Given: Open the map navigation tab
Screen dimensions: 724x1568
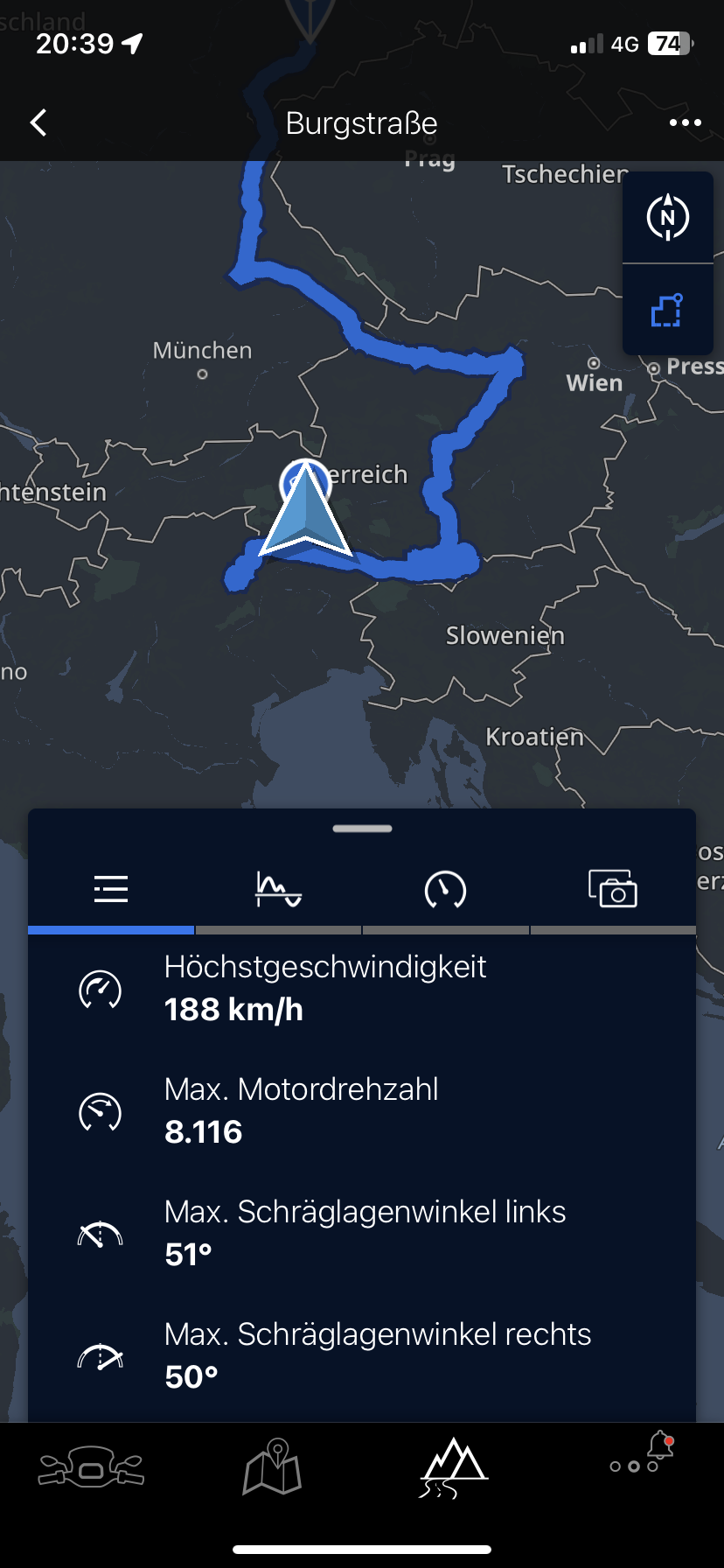Looking at the screenshot, I should coord(272,1466).
